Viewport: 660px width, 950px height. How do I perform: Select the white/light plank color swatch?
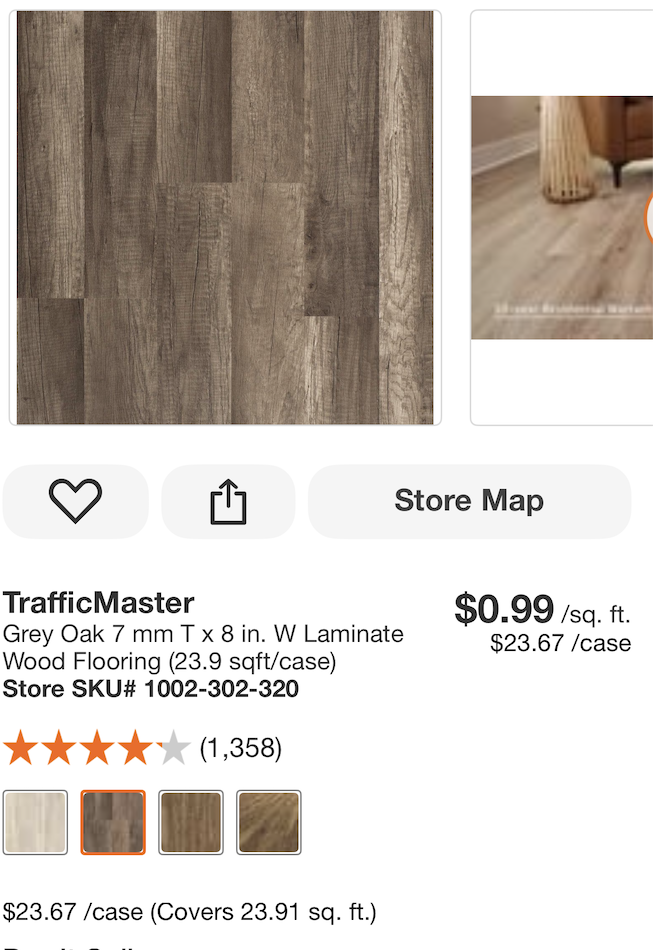click(35, 822)
